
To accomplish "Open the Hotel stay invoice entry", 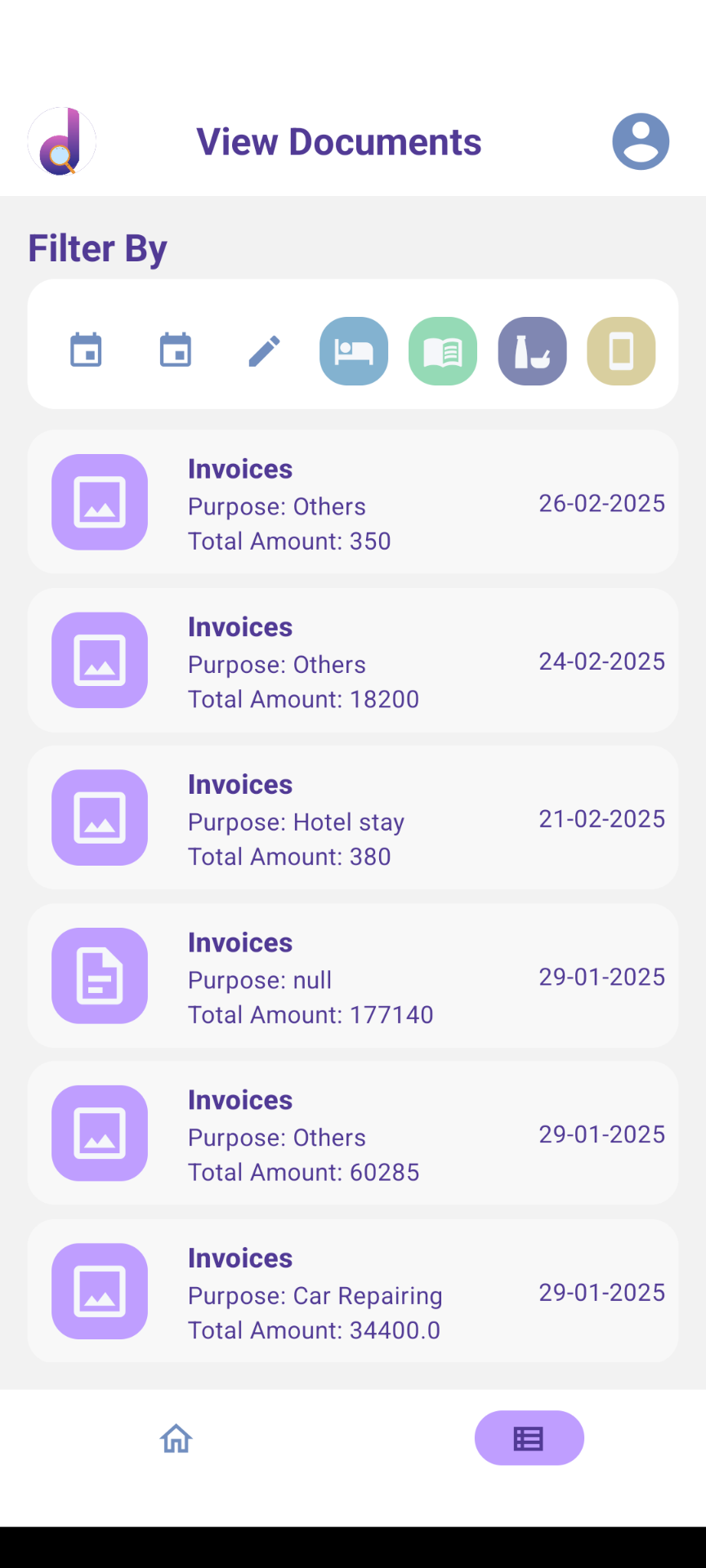I will coord(352,817).
